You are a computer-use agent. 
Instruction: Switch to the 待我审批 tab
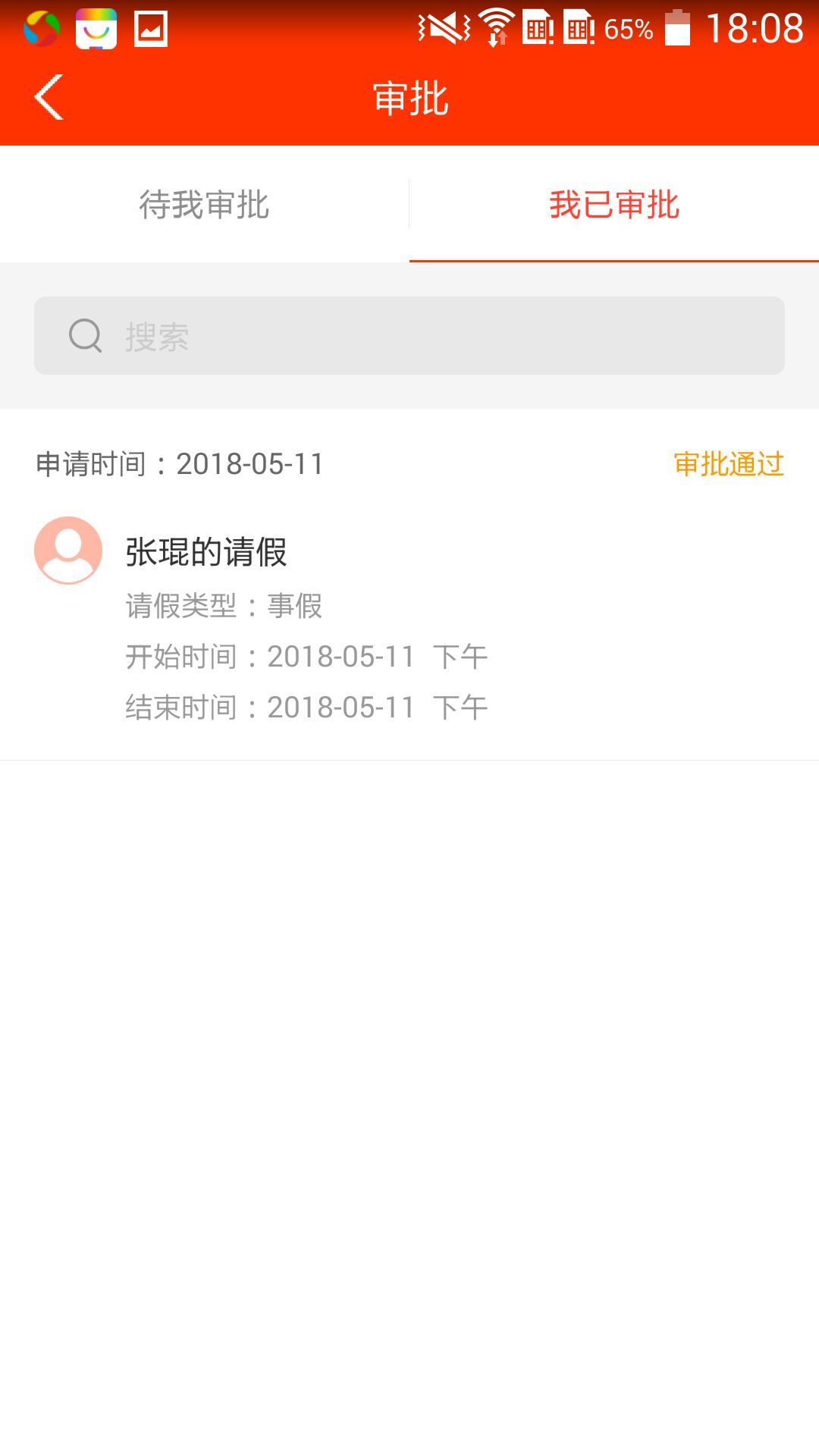point(205,205)
